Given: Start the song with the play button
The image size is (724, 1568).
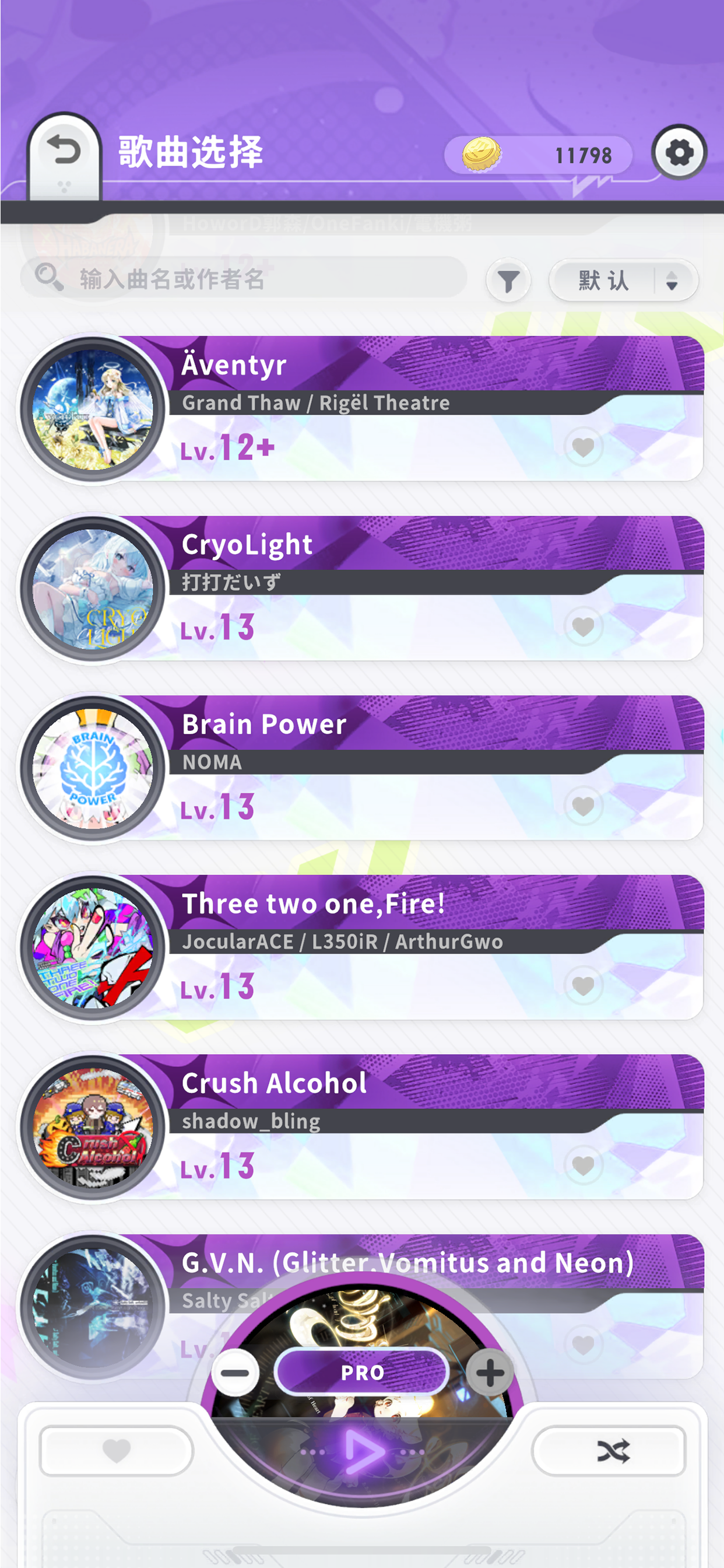Looking at the screenshot, I should coord(363,1452).
